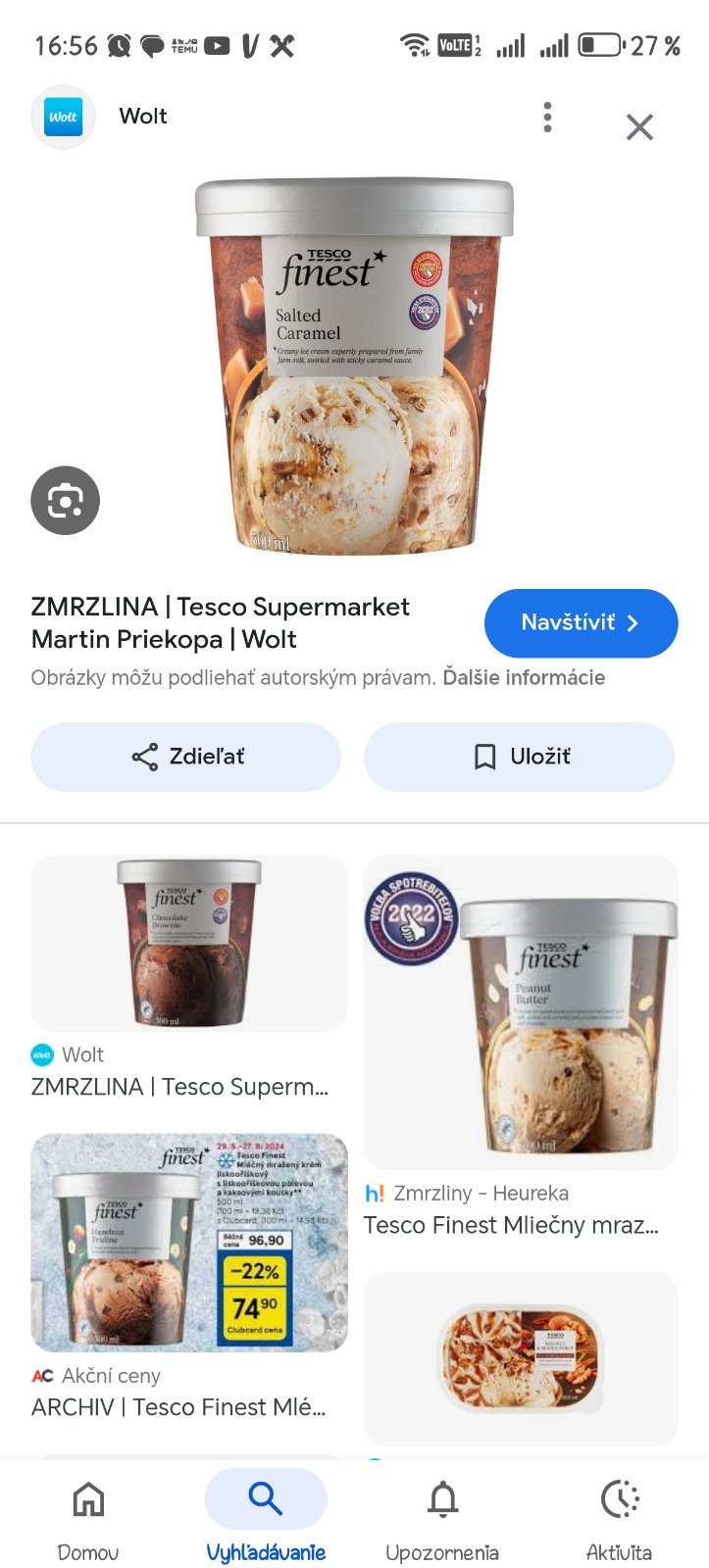Switch to the Aktivita tab
Image resolution: width=709 pixels, height=1568 pixels.
click(x=619, y=1516)
